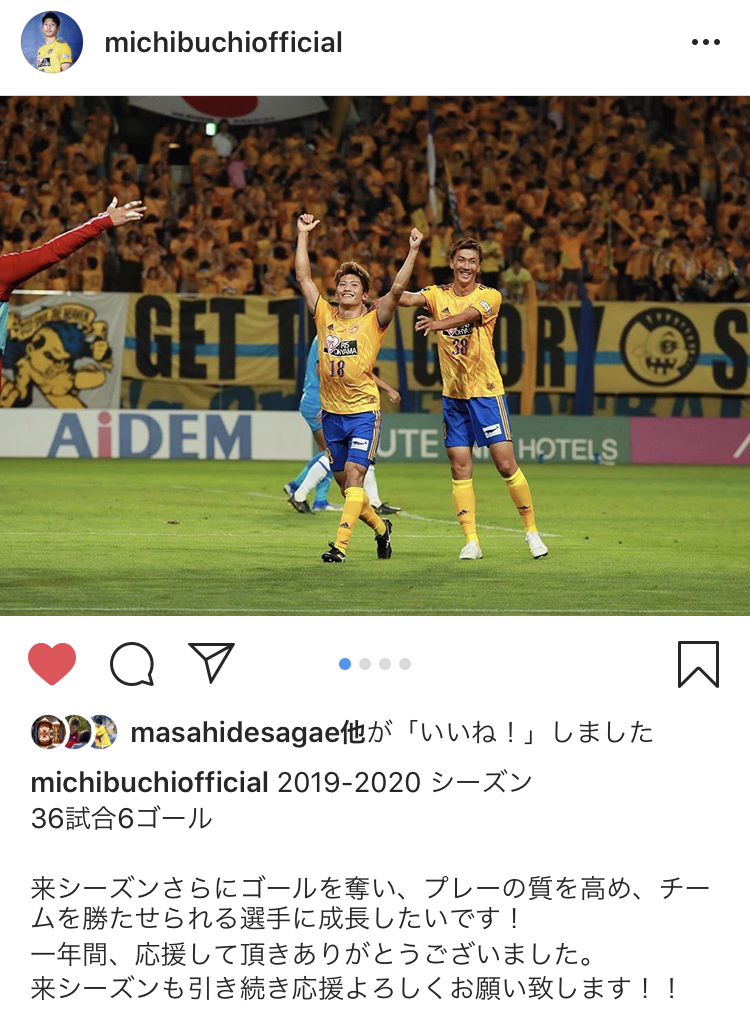Unlike the post with the red heart
This screenshot has width=750, height=1015.
pos(52,663)
